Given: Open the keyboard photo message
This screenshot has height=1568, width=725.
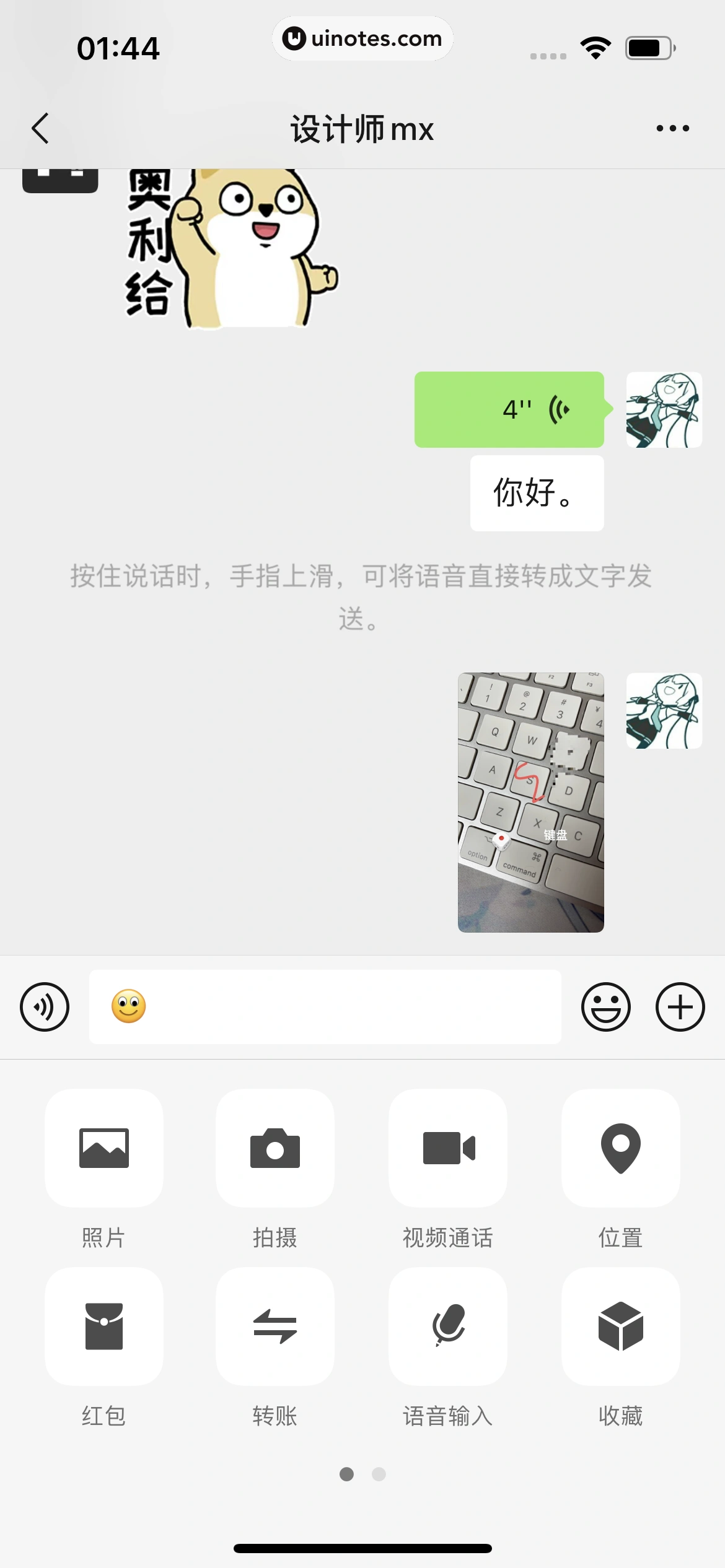Looking at the screenshot, I should tap(530, 802).
